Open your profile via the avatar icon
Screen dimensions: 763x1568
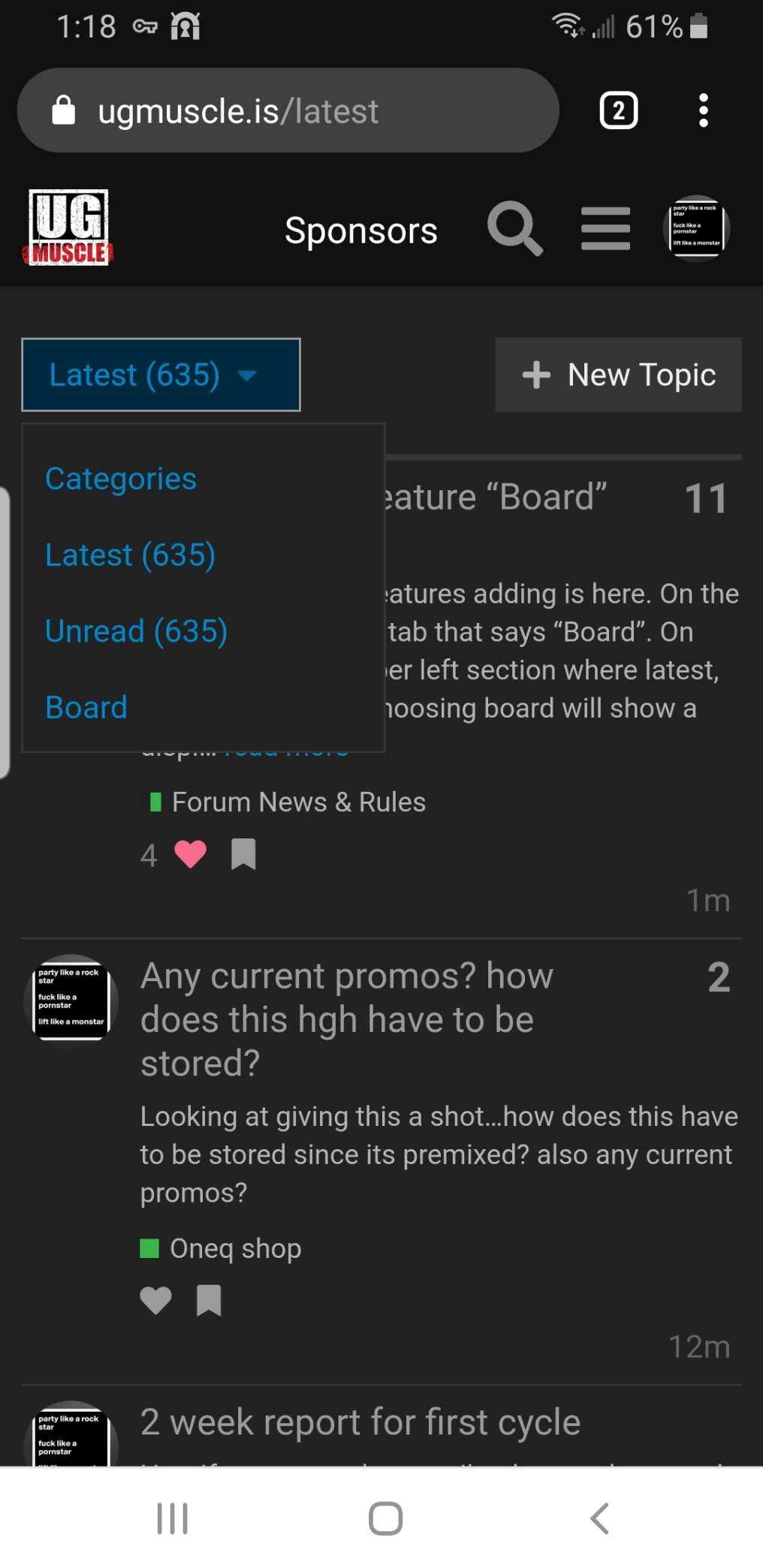697,227
